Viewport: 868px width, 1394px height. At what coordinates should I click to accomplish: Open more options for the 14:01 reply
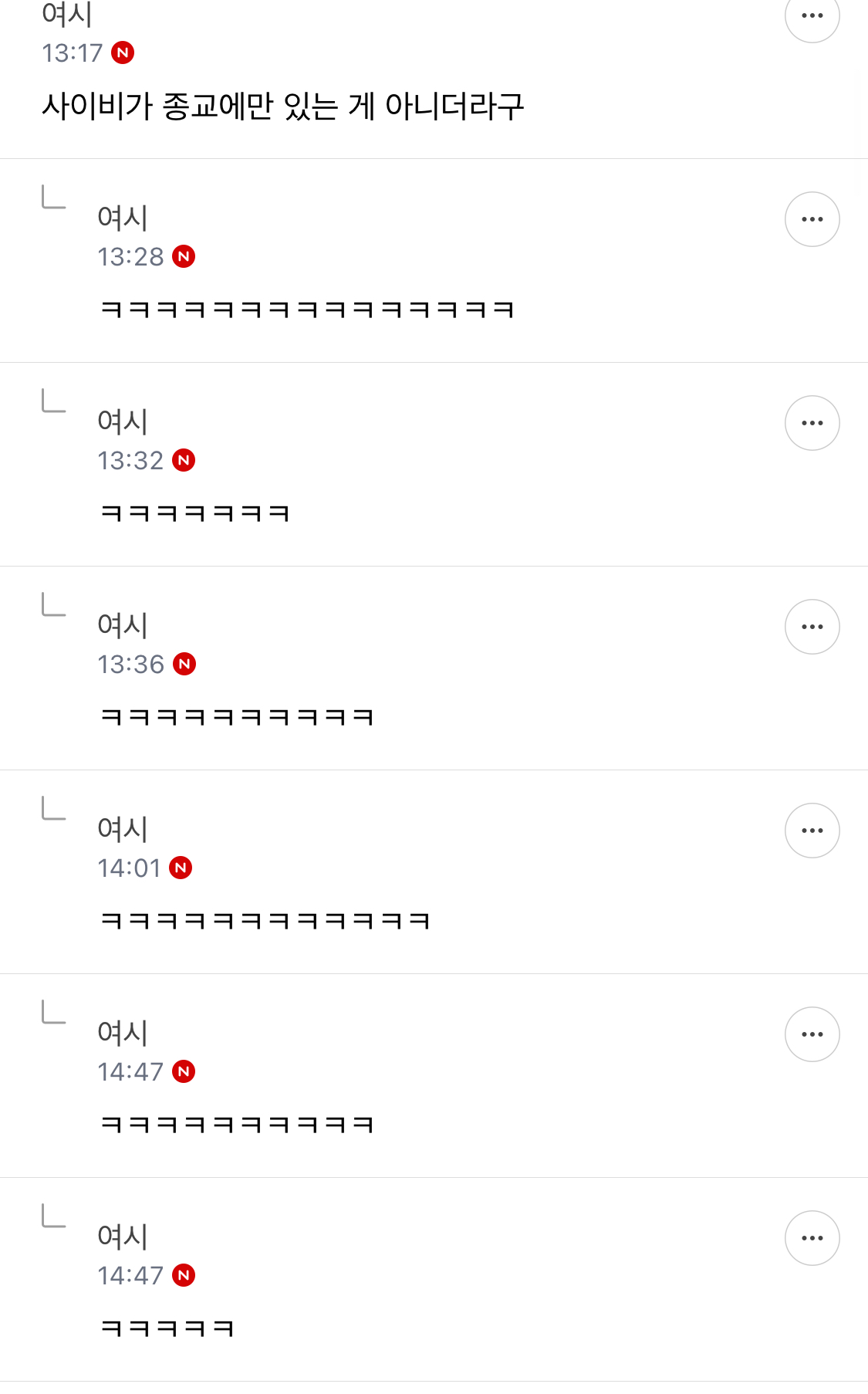(812, 831)
